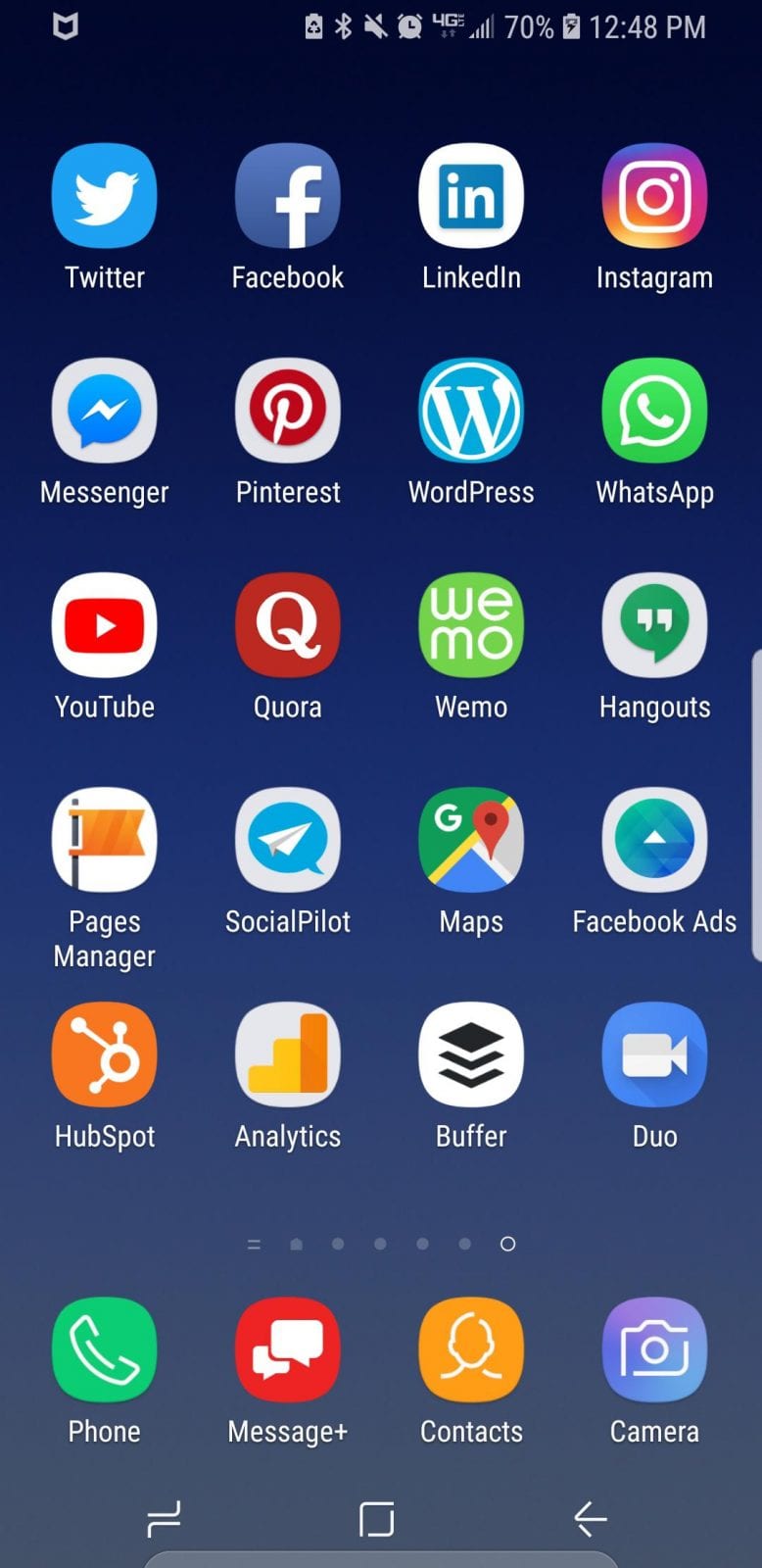The width and height of the screenshot is (762, 1568).
Task: Launch the Instagram app
Action: click(654, 196)
